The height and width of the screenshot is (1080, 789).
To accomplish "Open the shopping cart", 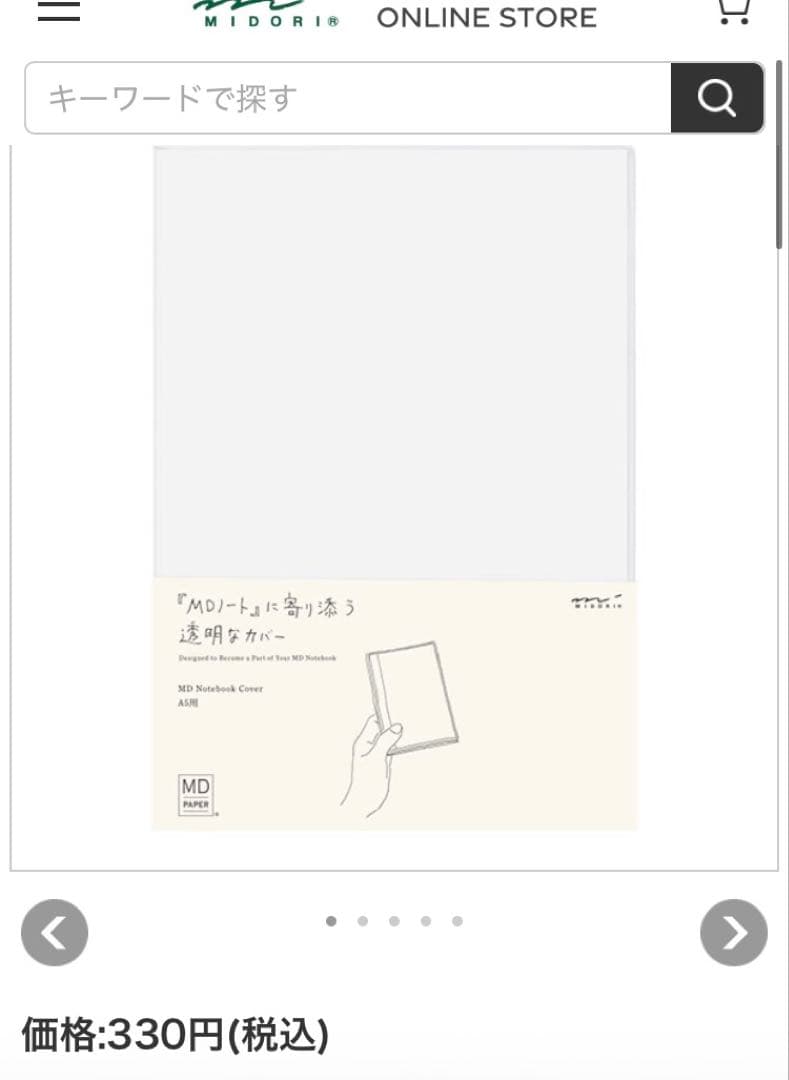I will coord(734,10).
